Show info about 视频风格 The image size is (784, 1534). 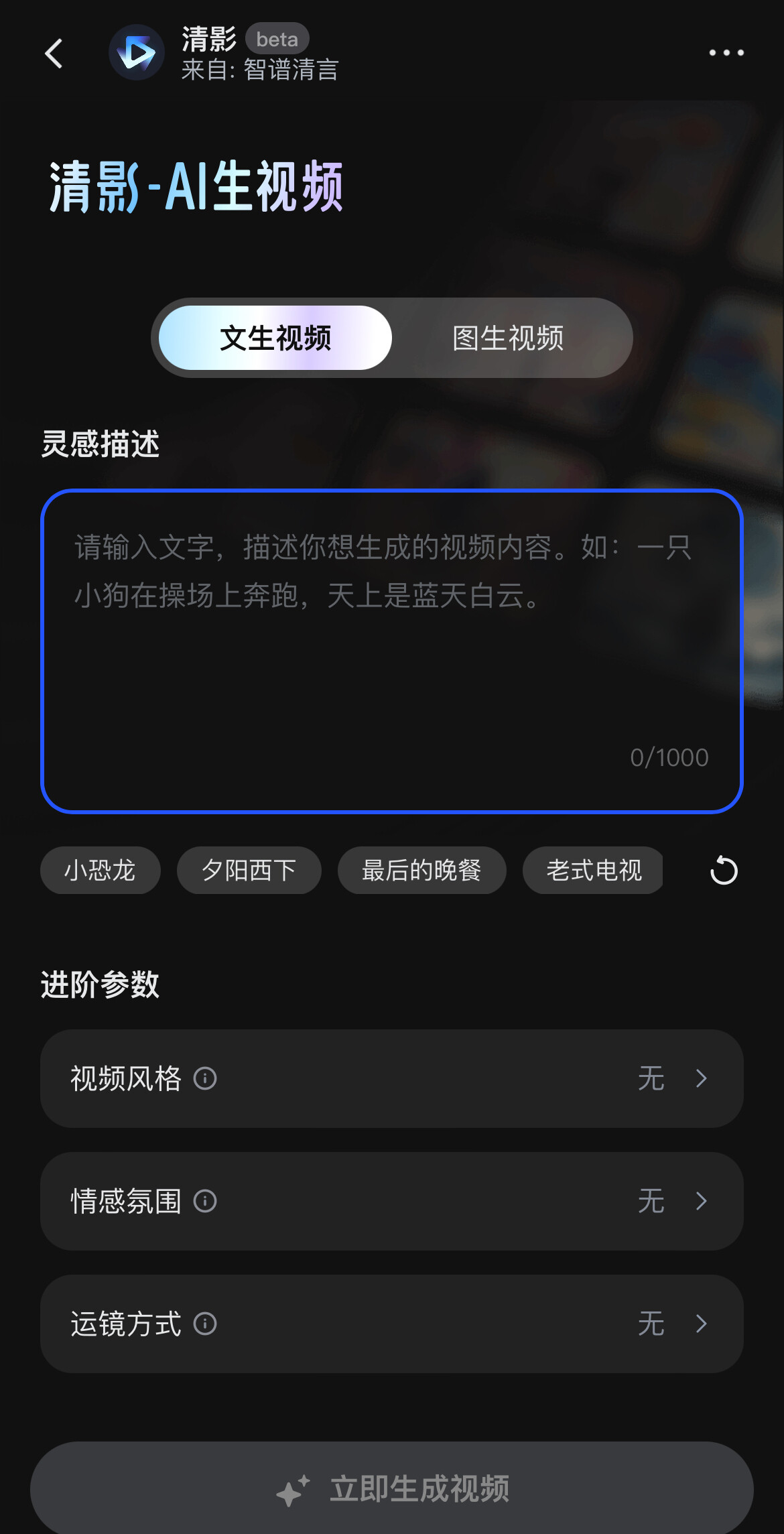(205, 1078)
